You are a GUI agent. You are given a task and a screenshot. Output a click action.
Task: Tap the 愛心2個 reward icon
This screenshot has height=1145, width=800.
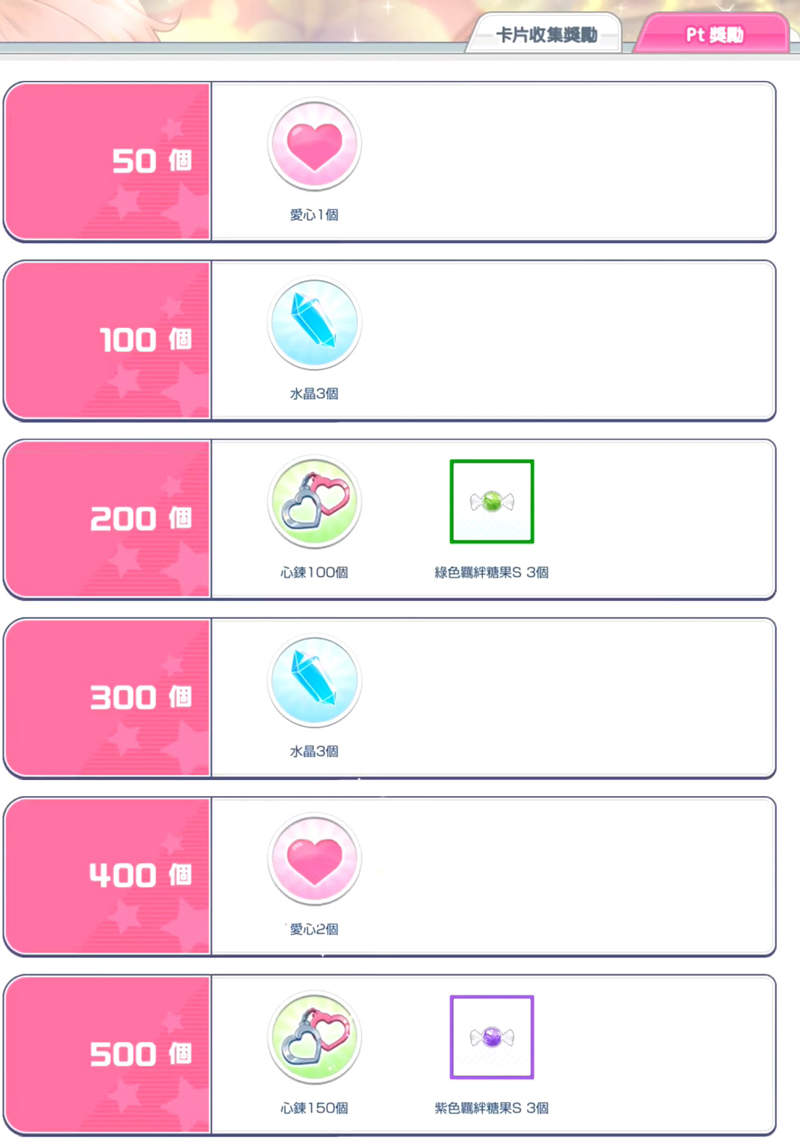(x=314, y=860)
